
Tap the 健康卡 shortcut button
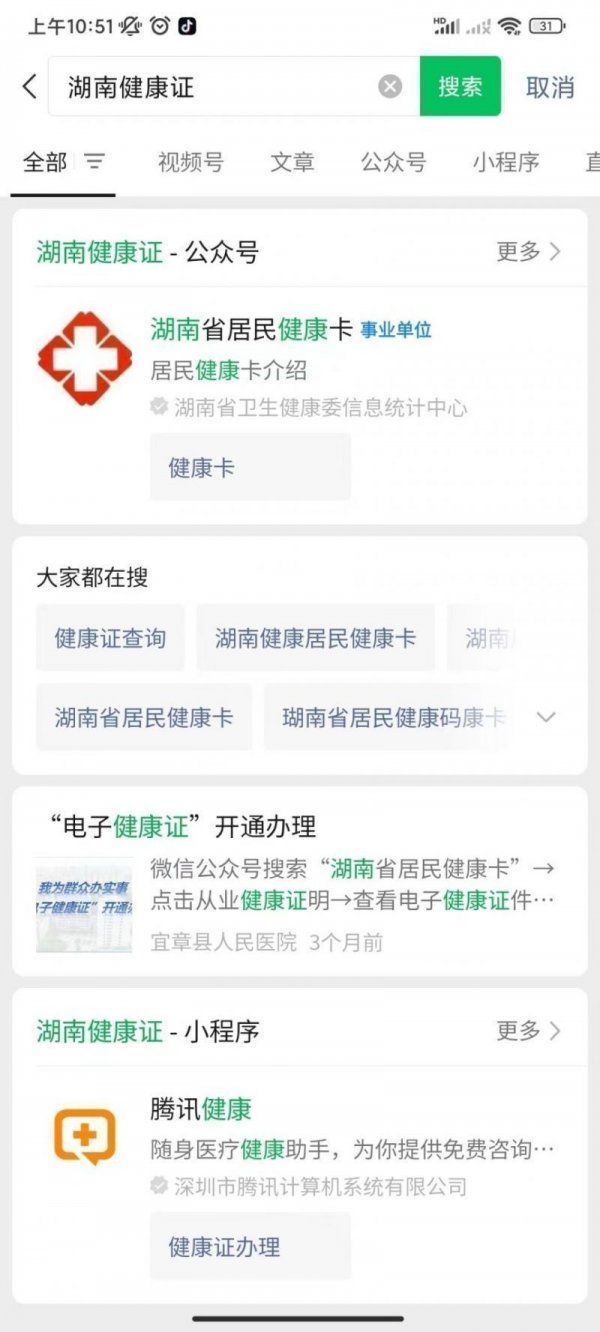point(250,467)
